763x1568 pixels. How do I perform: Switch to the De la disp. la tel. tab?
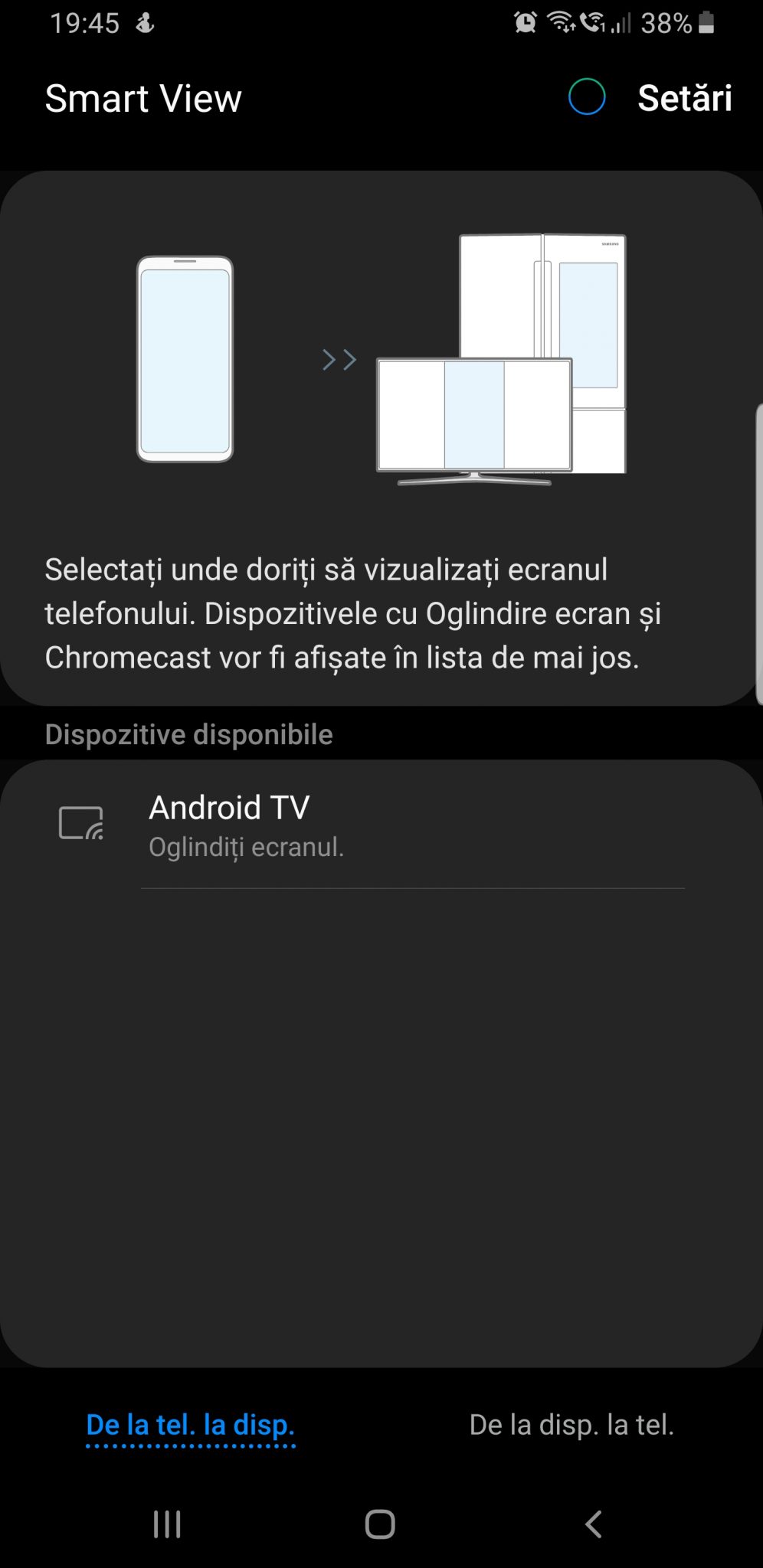571,1424
